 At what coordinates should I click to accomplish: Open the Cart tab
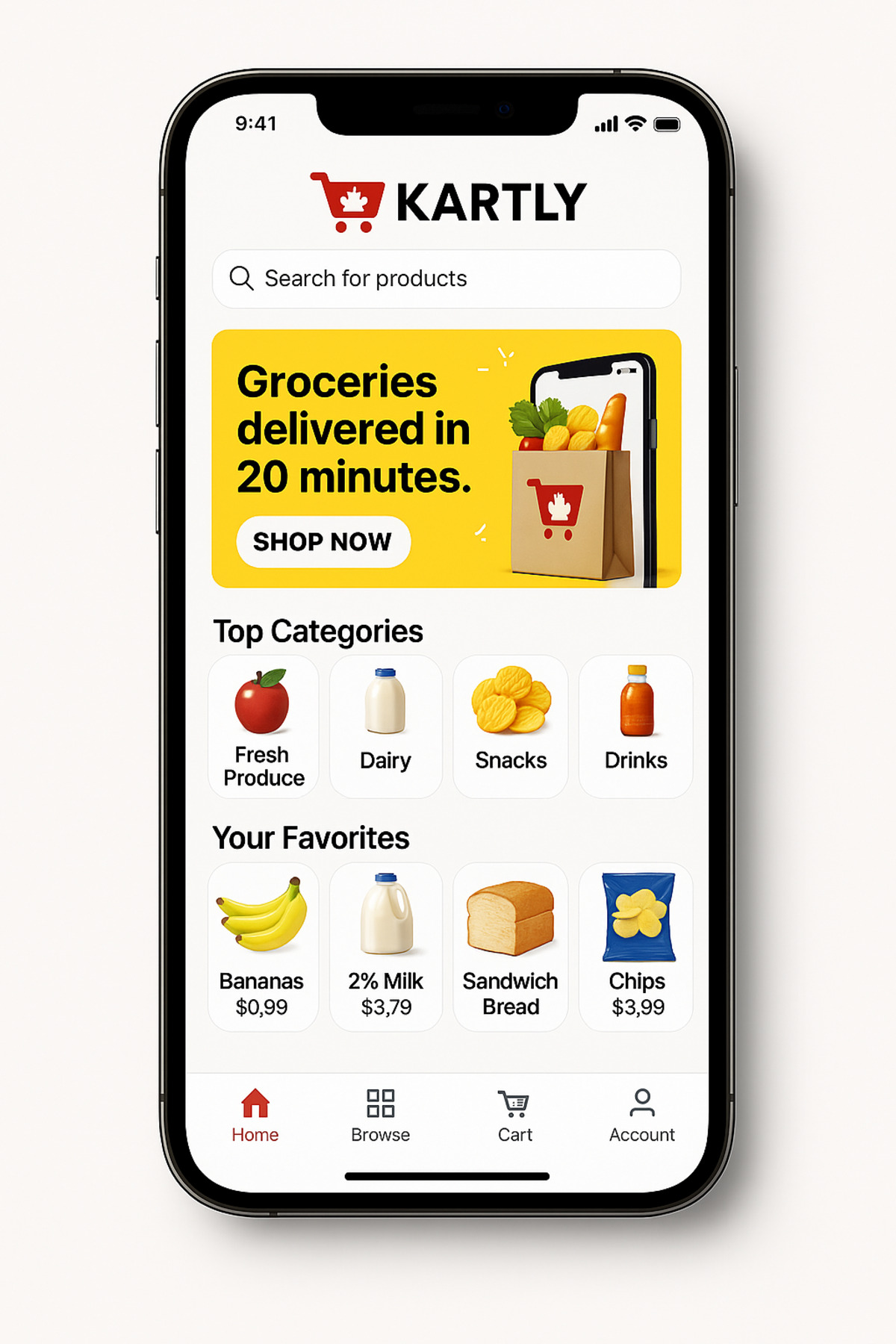click(514, 1116)
